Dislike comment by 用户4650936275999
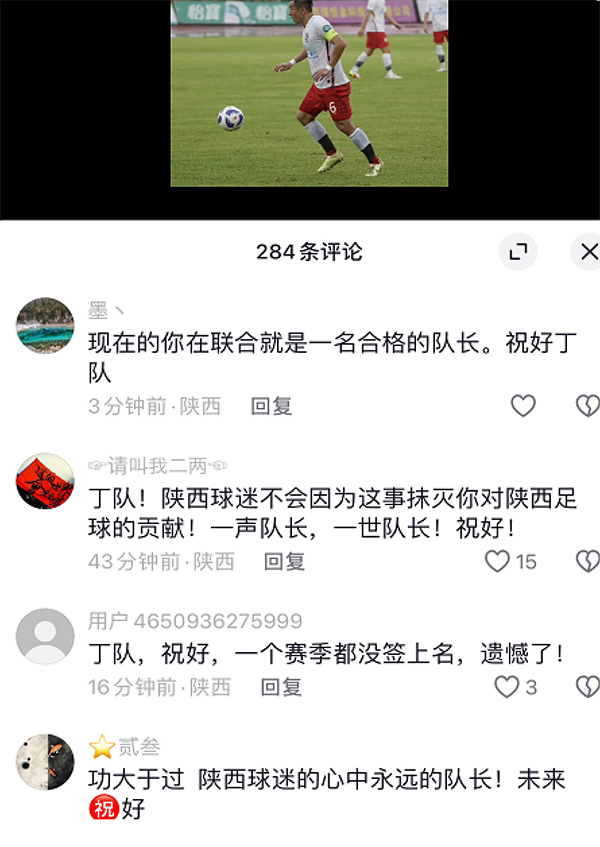The image size is (600, 847). (588, 687)
